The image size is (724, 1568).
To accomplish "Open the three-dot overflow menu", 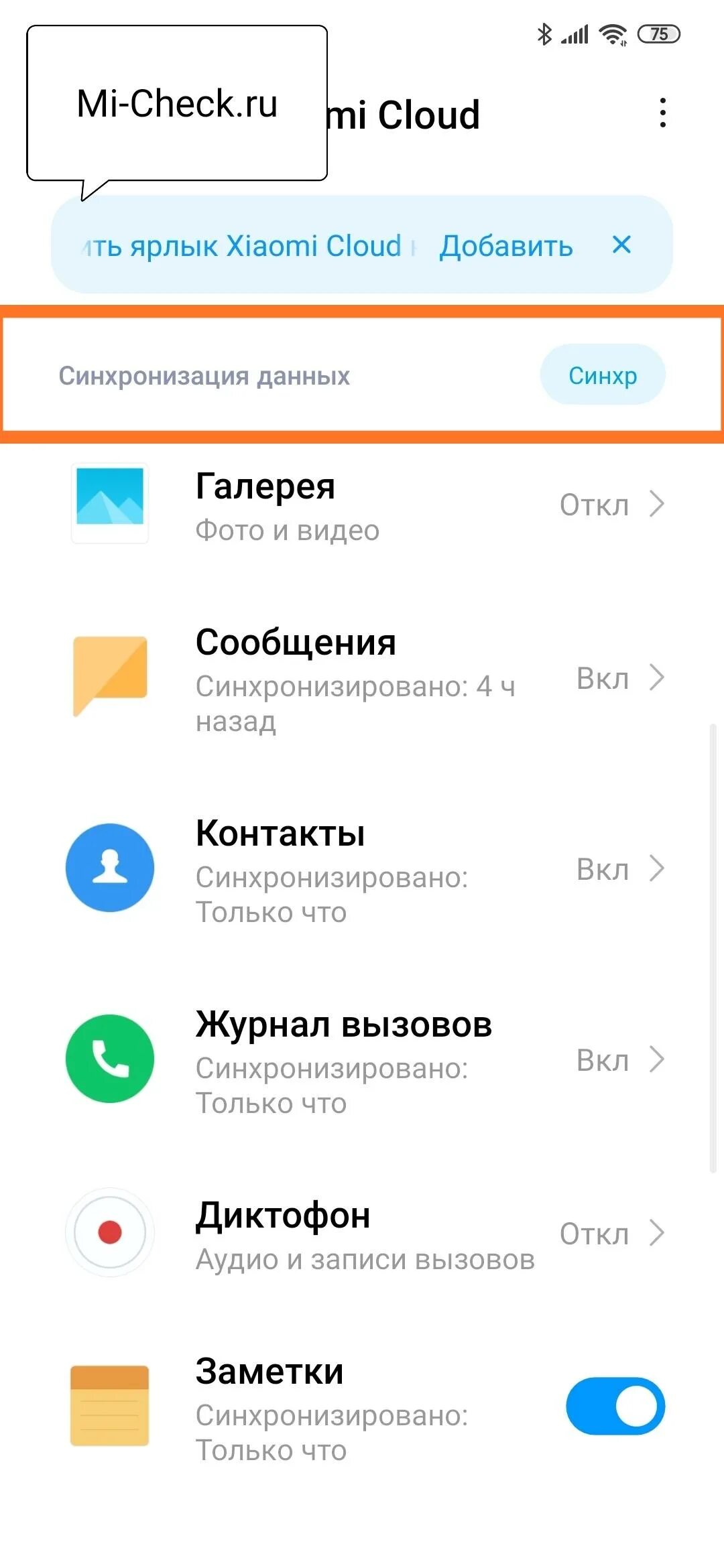I will [662, 113].
